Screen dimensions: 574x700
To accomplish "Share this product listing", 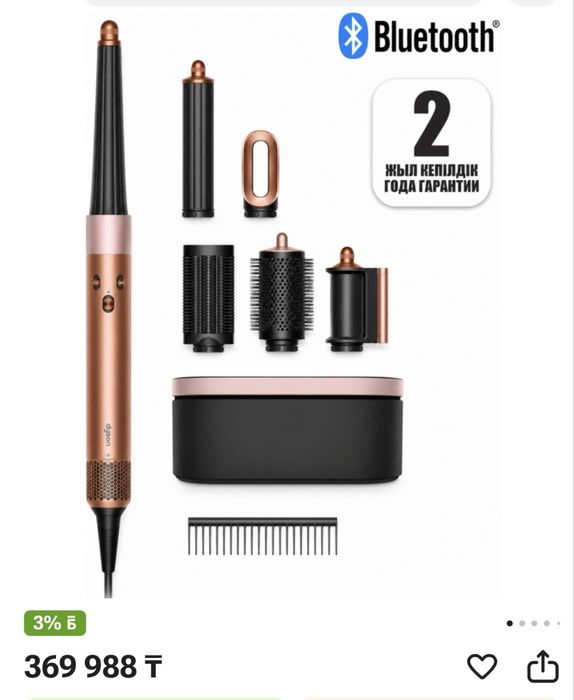I will 543,666.
